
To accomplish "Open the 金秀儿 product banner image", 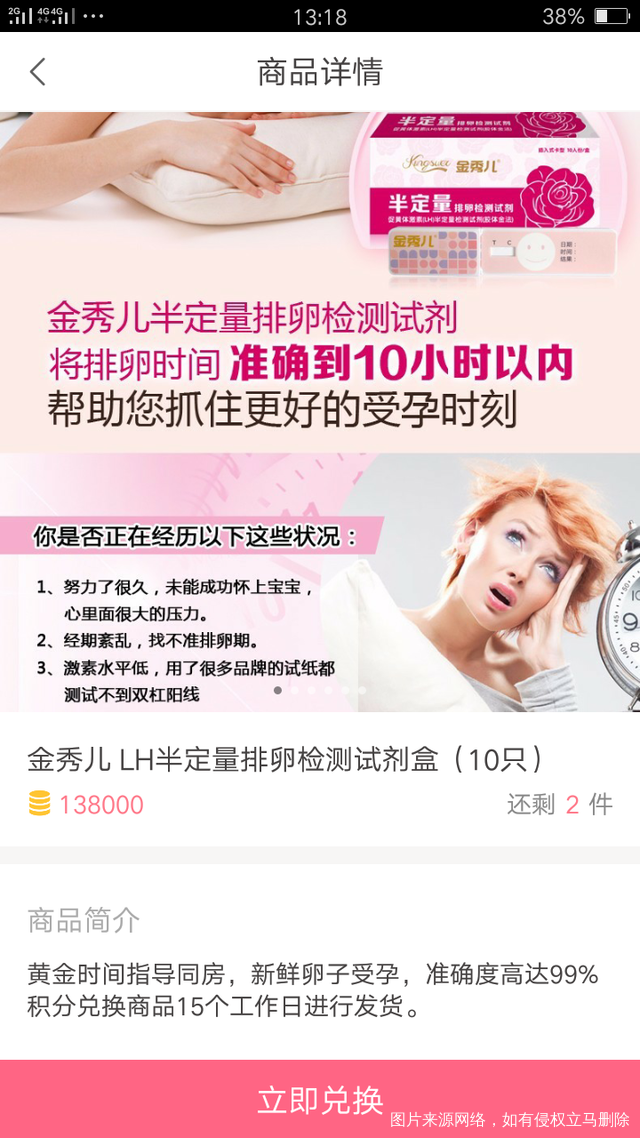I will pyautogui.click(x=320, y=410).
